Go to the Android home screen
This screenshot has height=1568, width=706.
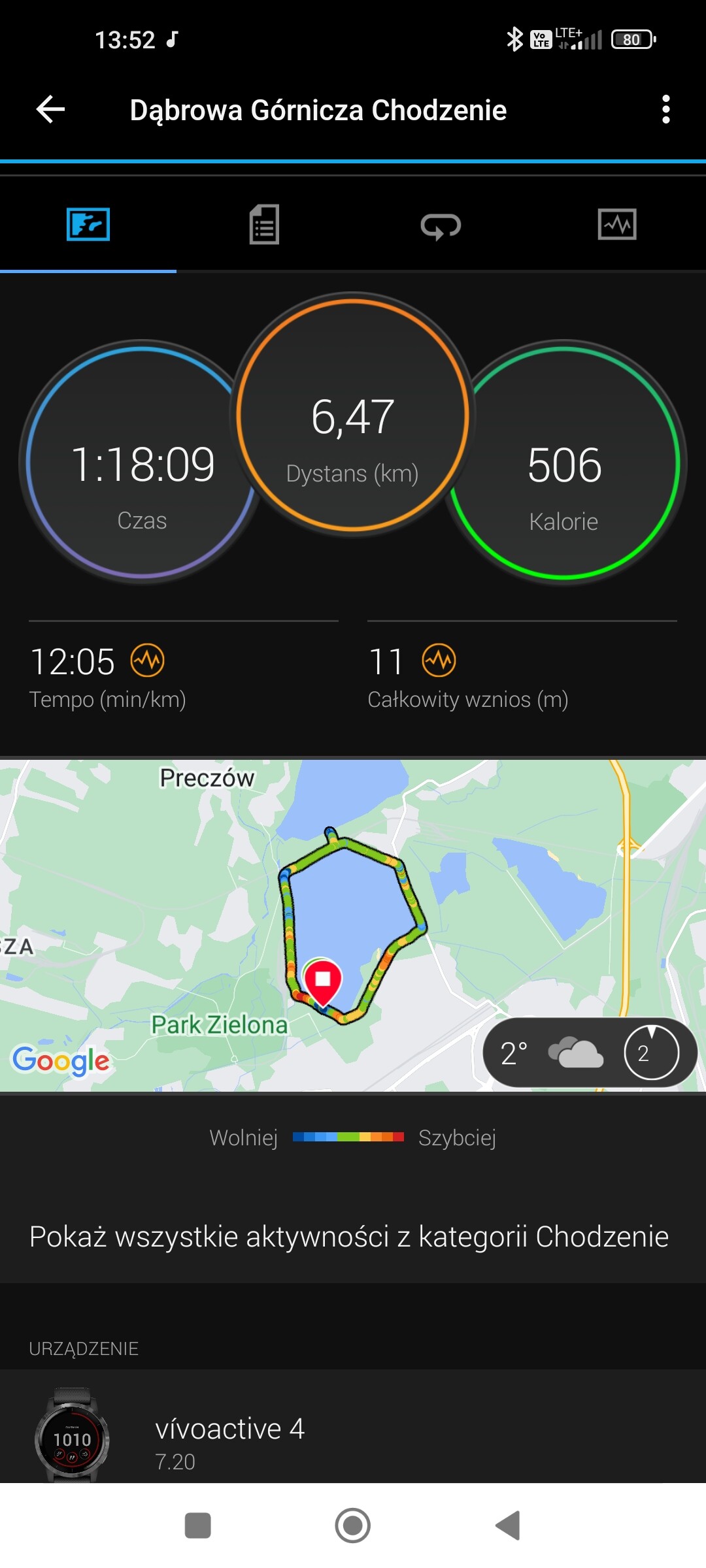pyautogui.click(x=353, y=1526)
